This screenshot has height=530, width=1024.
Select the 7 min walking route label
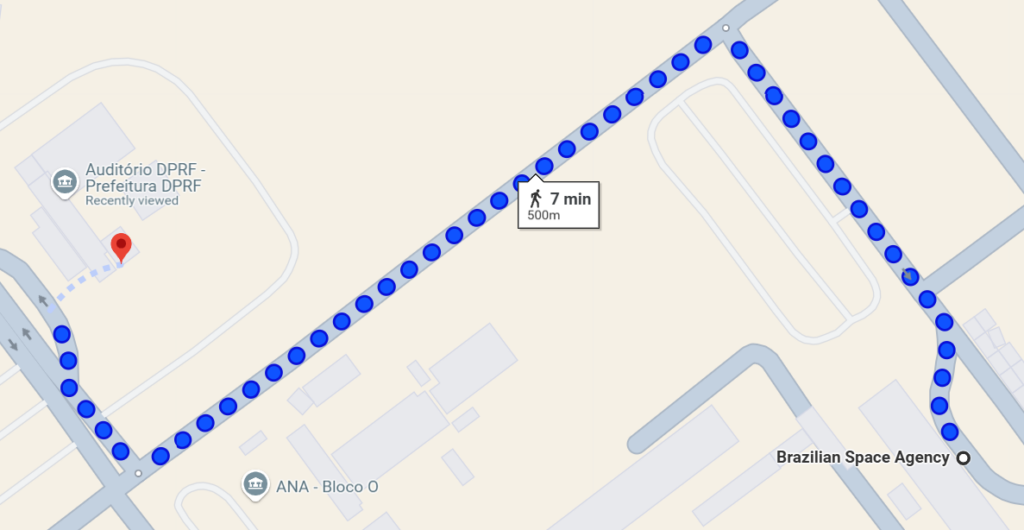click(559, 206)
